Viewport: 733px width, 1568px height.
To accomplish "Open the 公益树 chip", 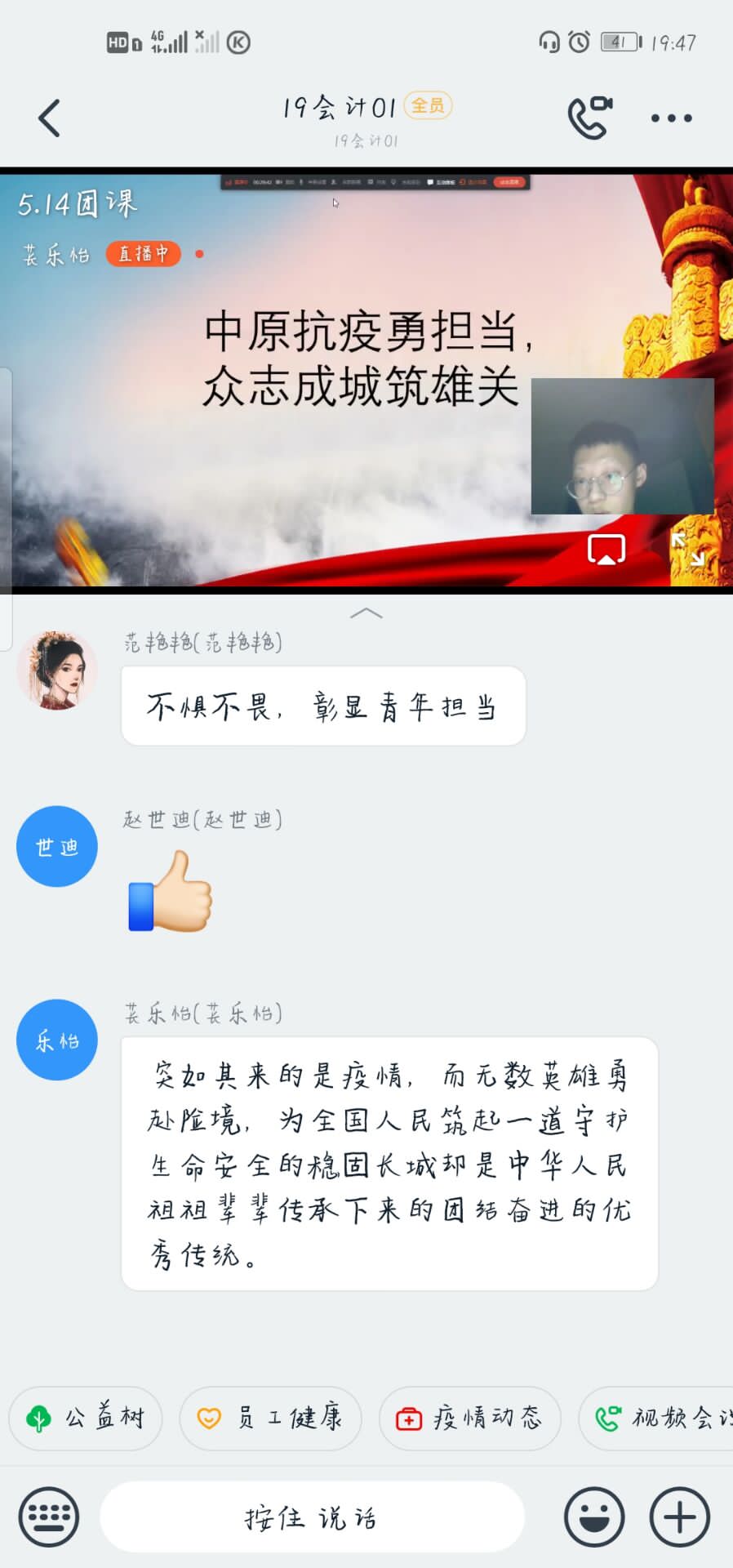I will point(86,1419).
